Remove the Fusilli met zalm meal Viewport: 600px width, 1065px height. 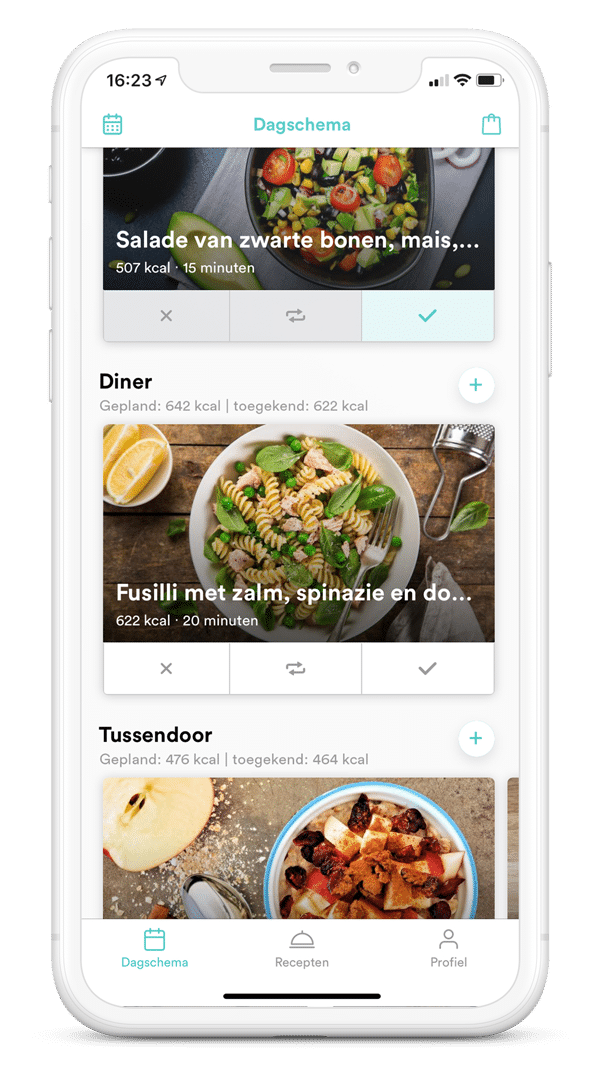[166, 668]
